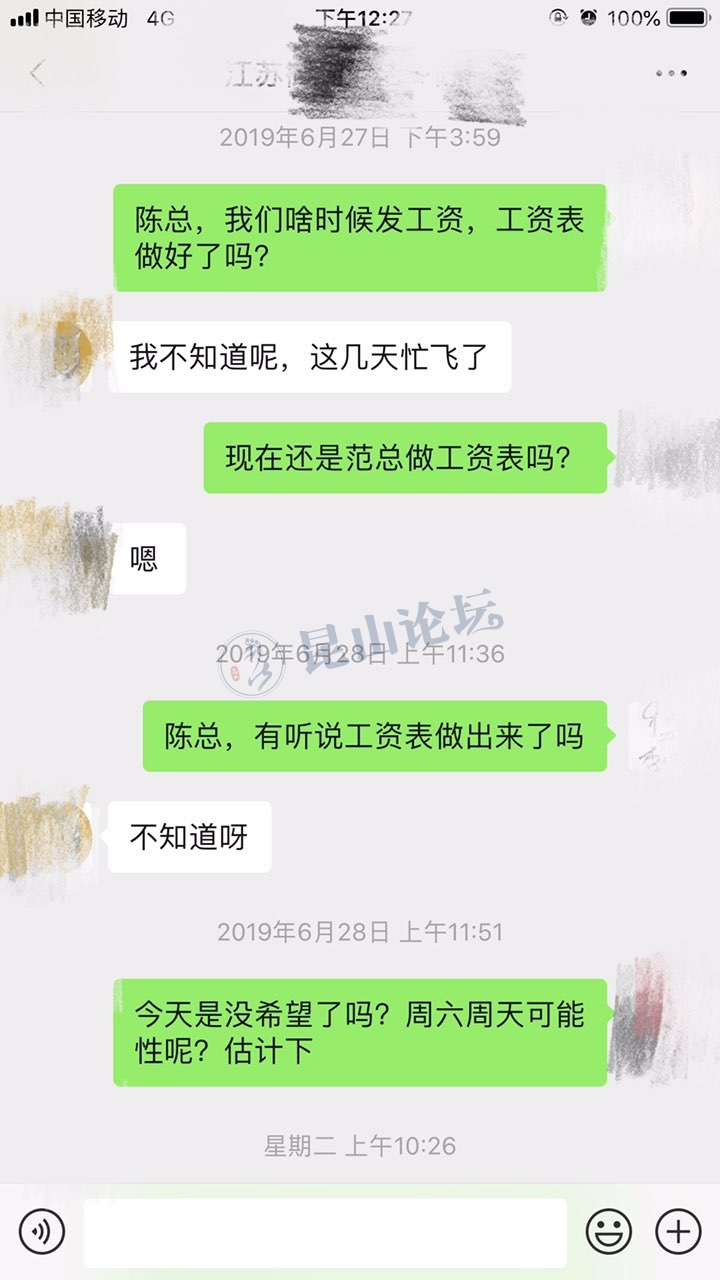Switch to voice message input

point(41,1230)
